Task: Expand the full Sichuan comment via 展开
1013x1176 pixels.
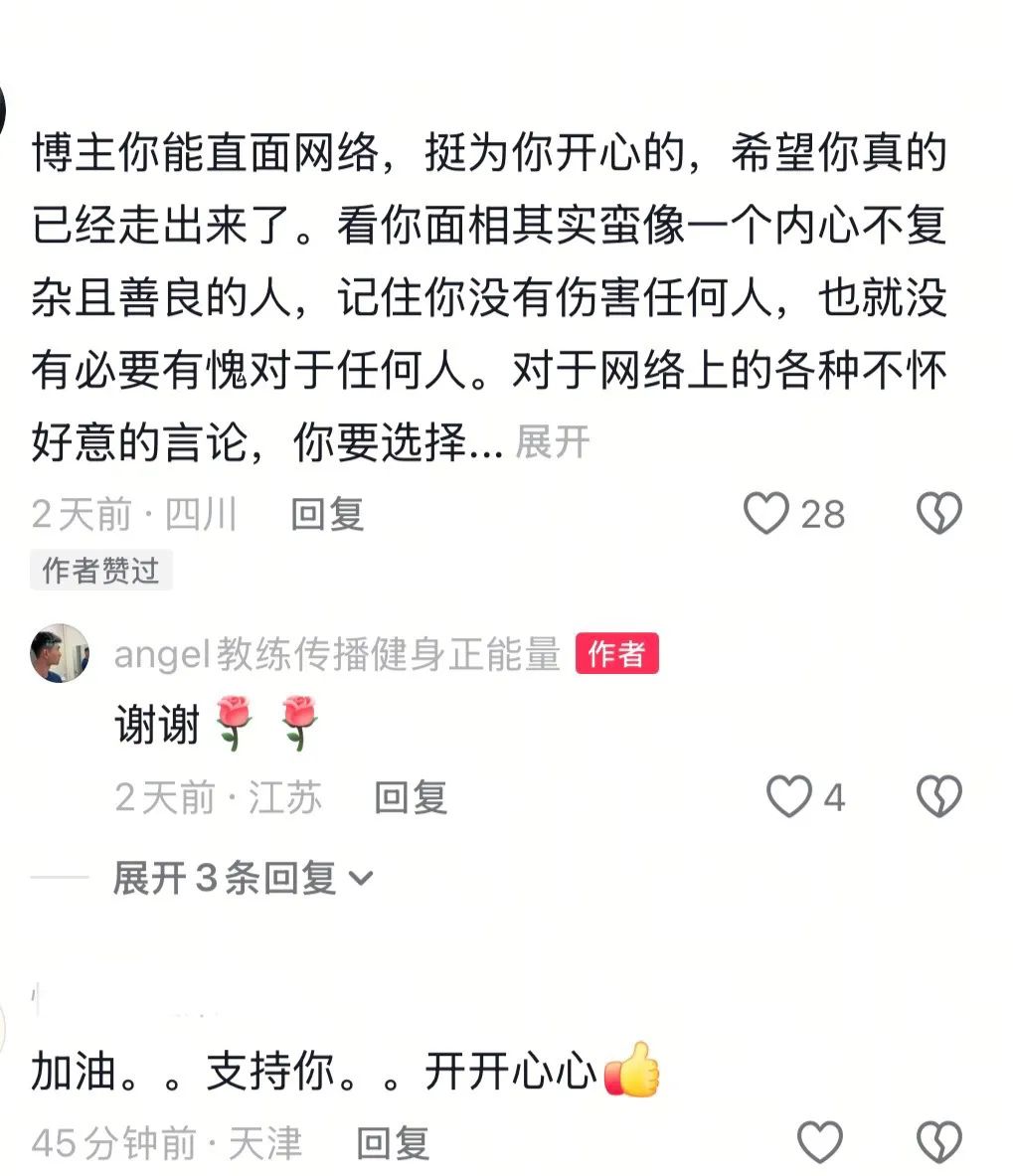Action: [x=553, y=442]
